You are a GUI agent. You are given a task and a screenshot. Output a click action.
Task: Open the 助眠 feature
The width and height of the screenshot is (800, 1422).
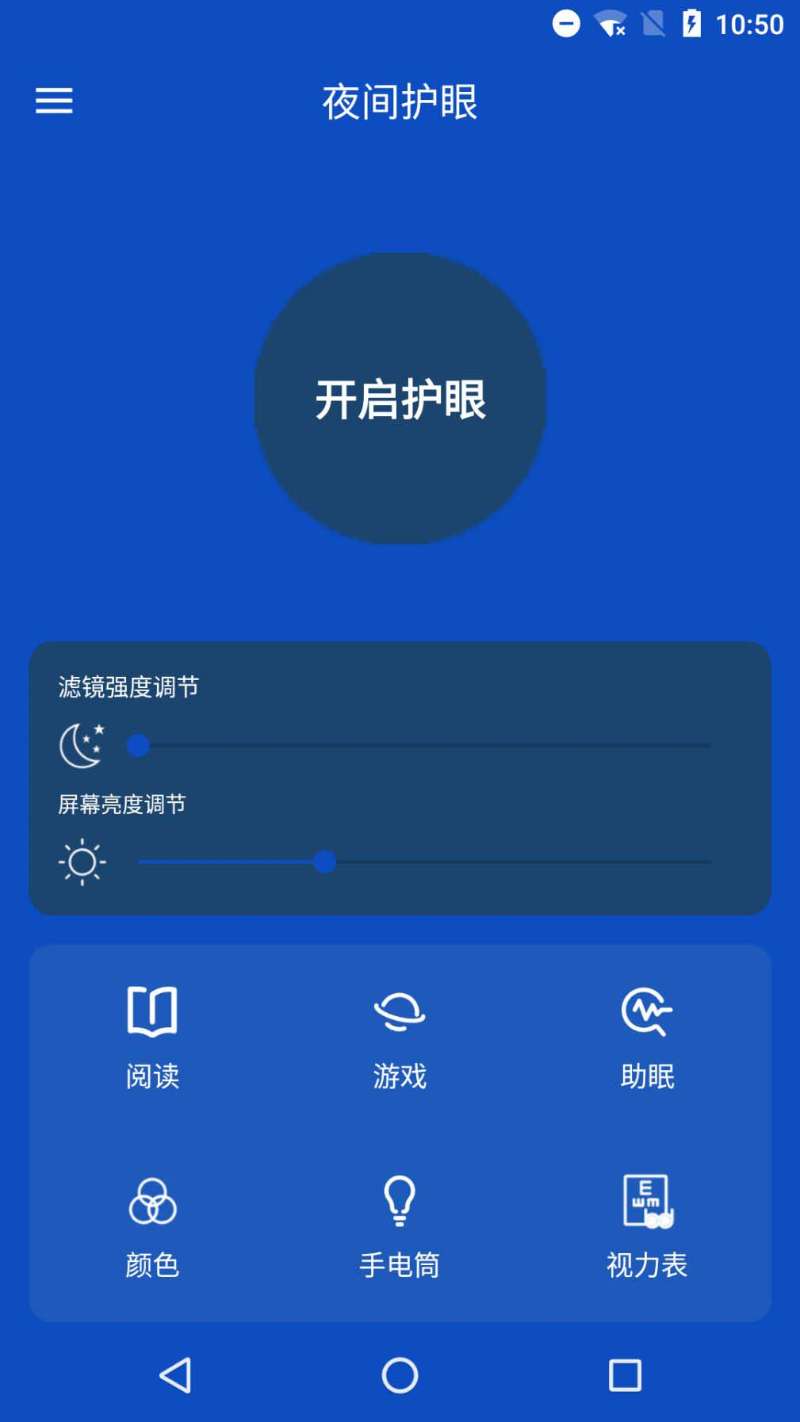point(647,1036)
